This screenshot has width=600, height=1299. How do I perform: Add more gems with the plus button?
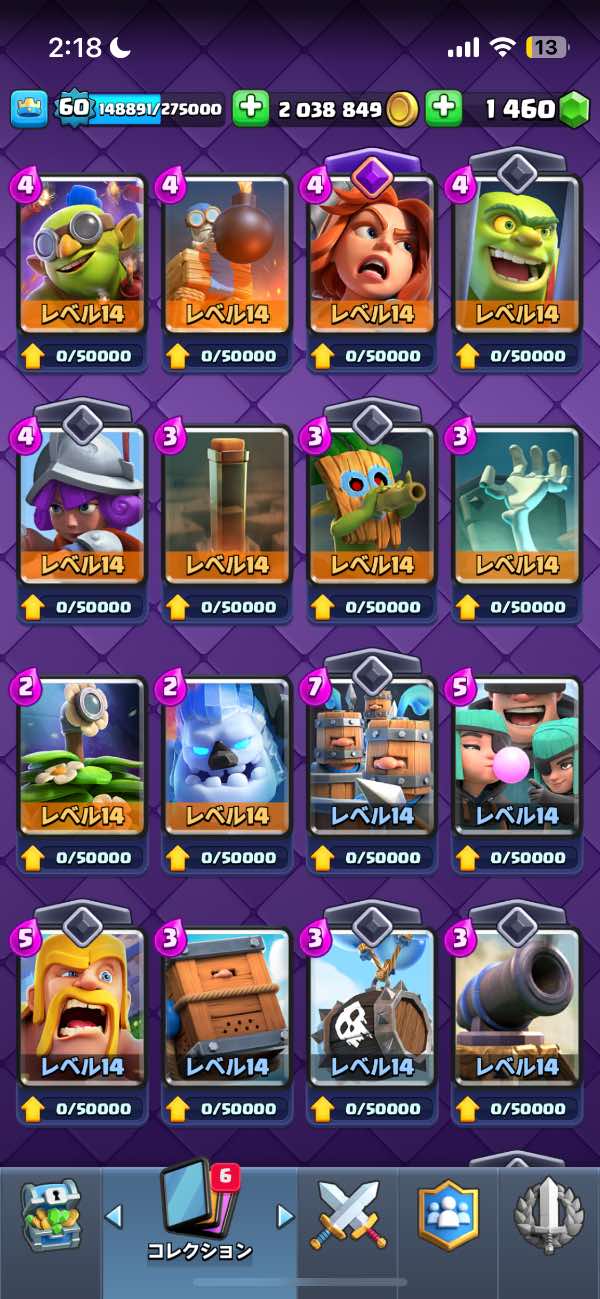443,108
